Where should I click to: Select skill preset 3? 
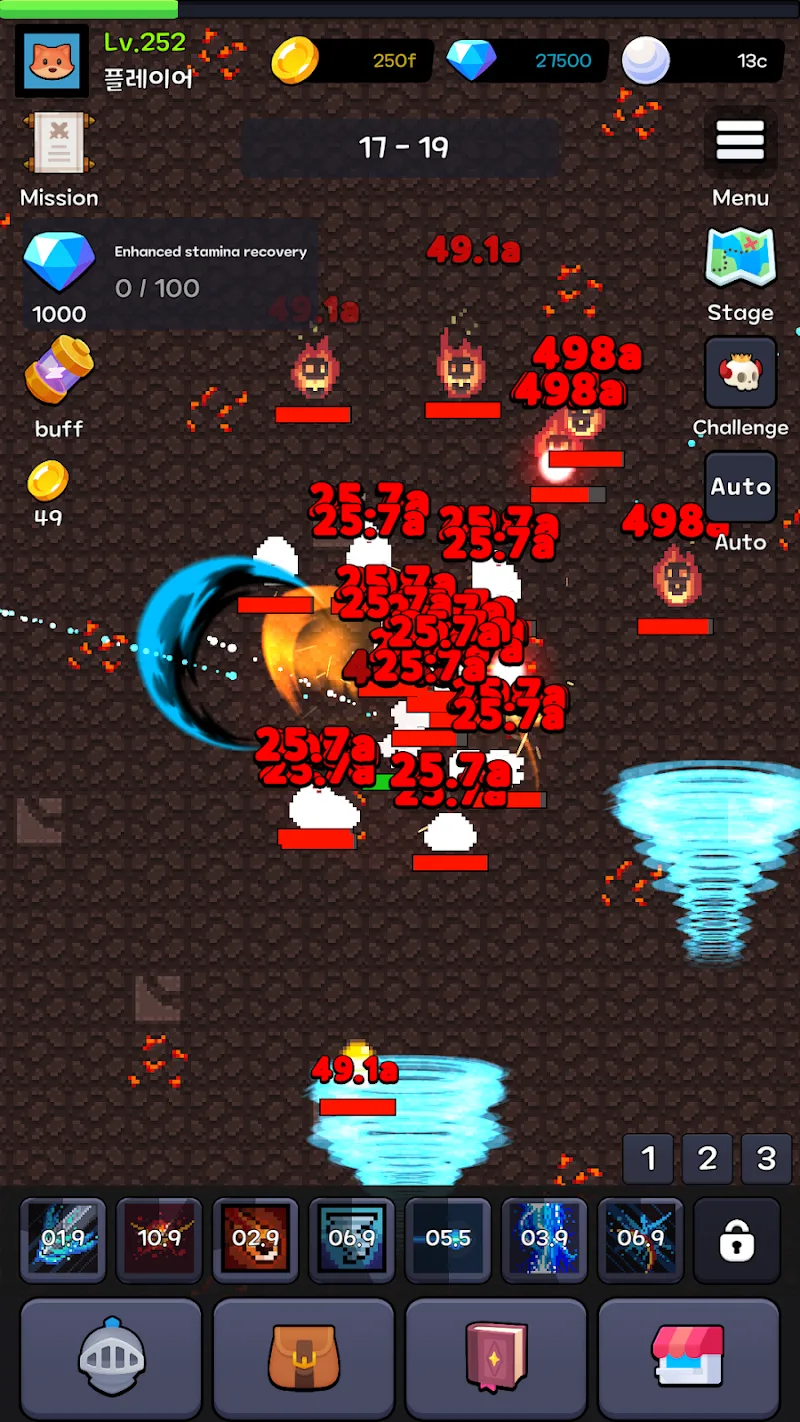tap(766, 1159)
